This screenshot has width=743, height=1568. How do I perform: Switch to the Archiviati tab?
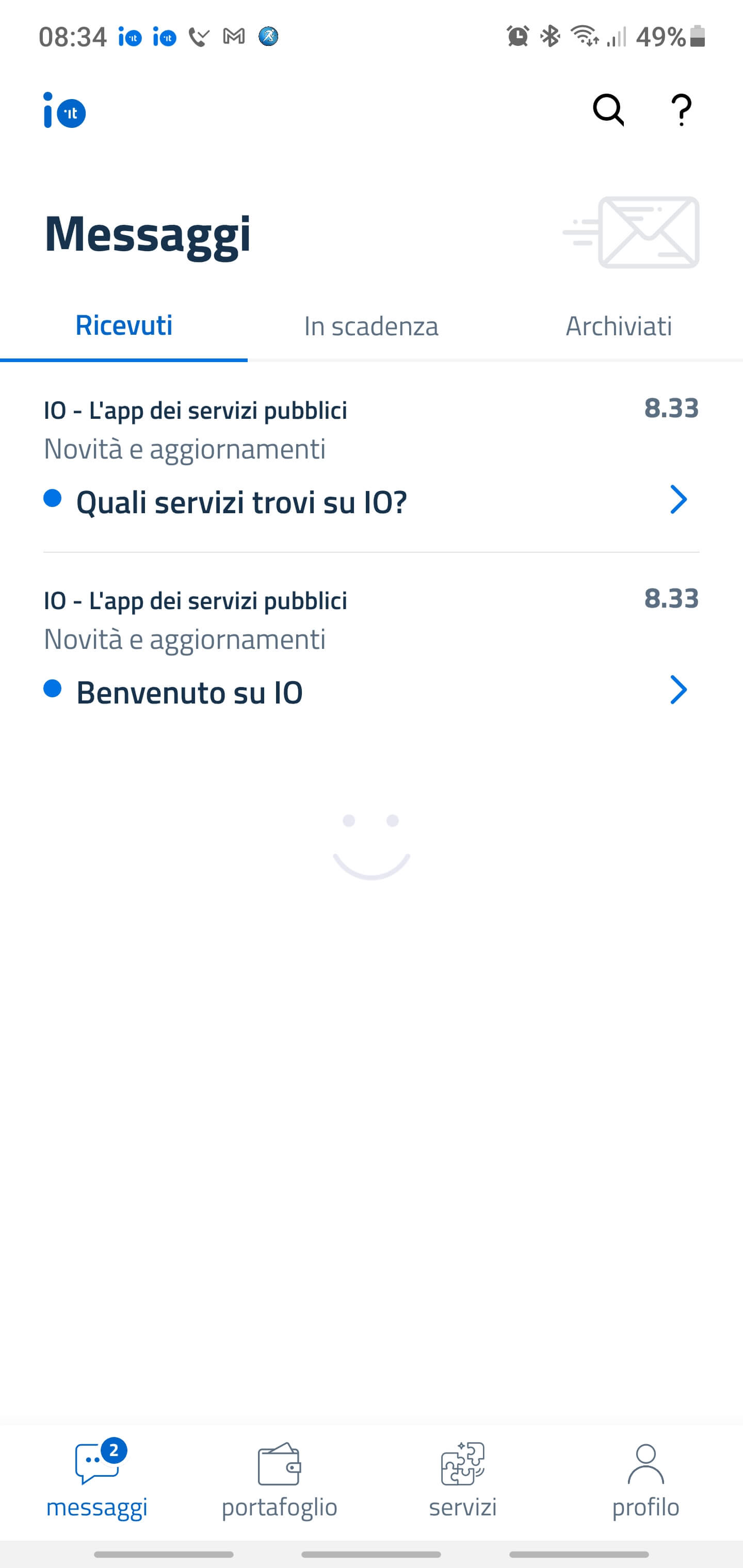[618, 326]
